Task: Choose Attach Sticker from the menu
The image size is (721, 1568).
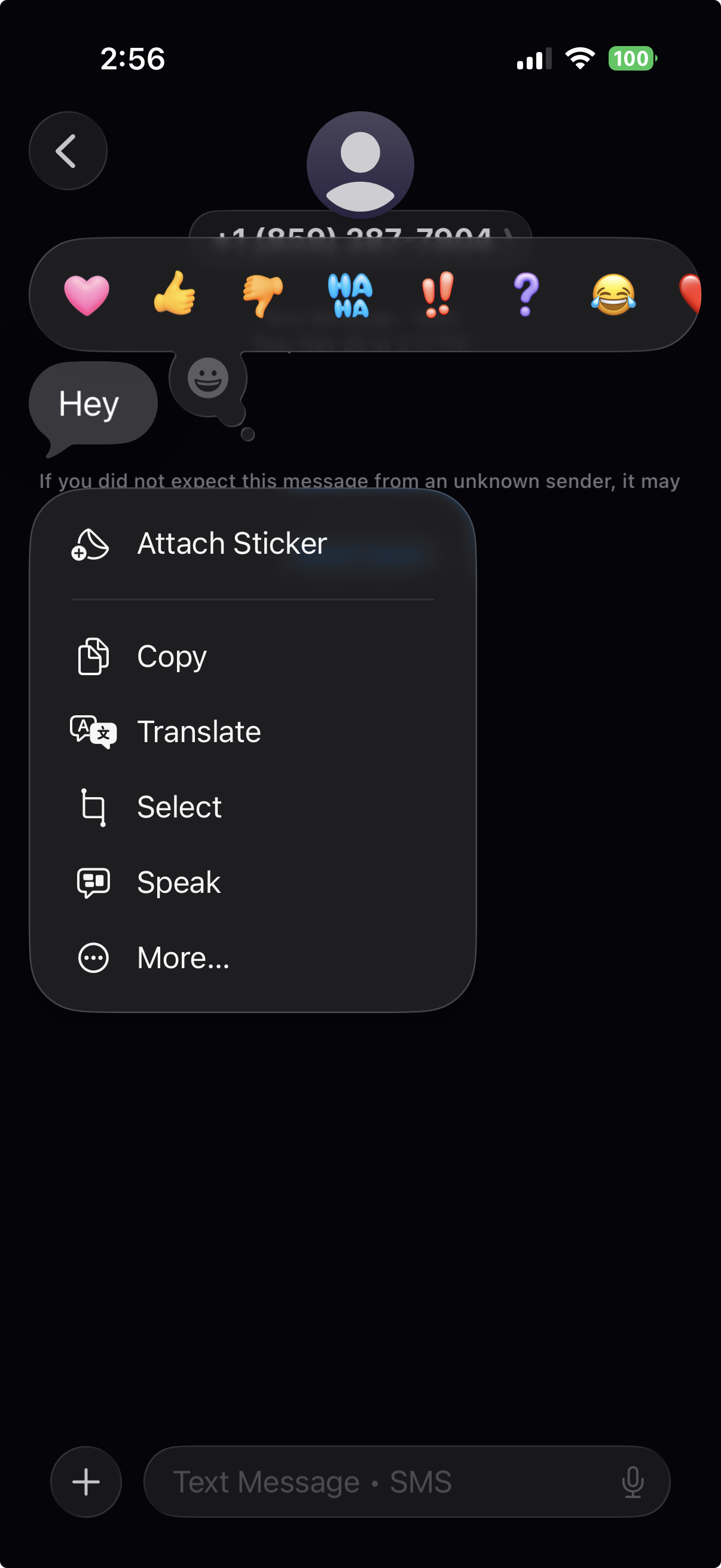Action: [231, 544]
